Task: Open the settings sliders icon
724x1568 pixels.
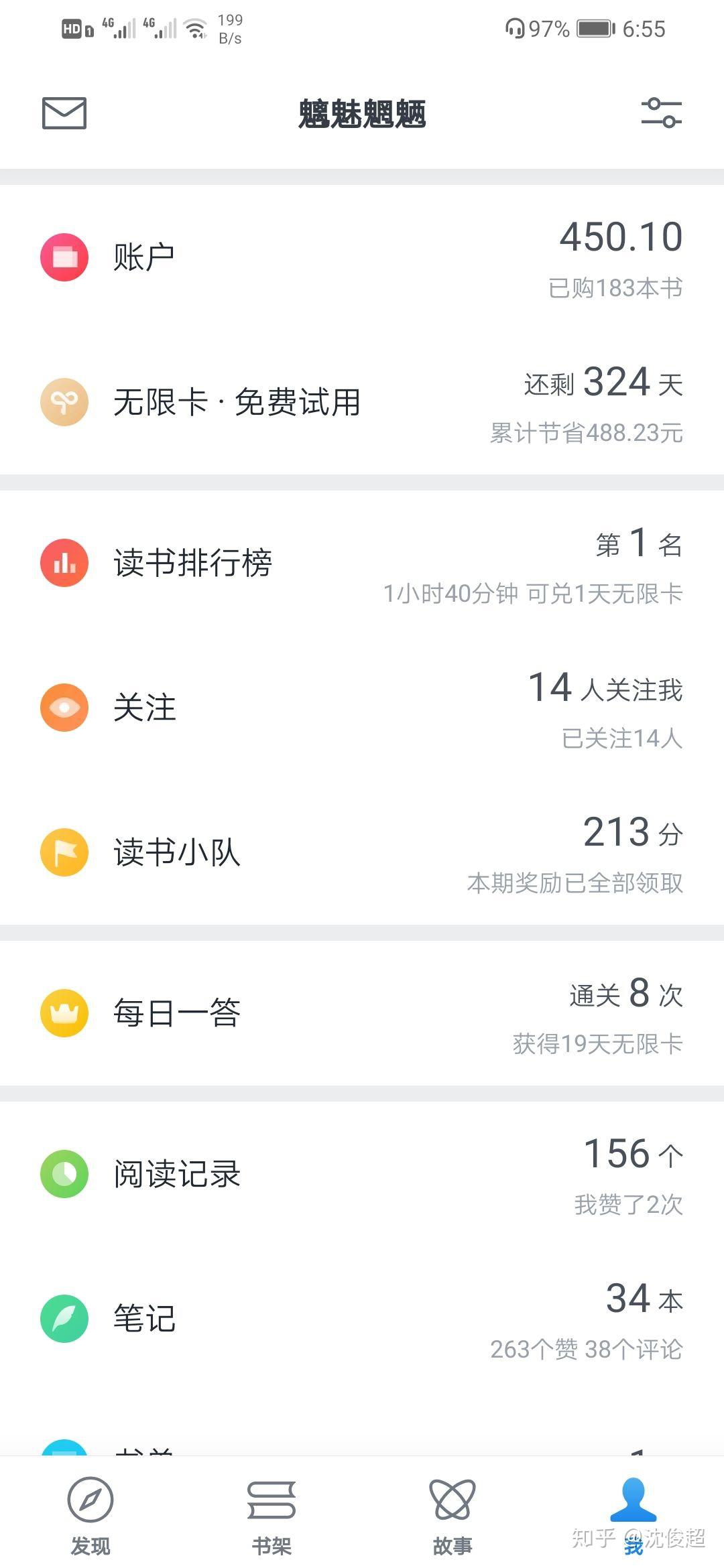Action: pyautogui.click(x=661, y=113)
